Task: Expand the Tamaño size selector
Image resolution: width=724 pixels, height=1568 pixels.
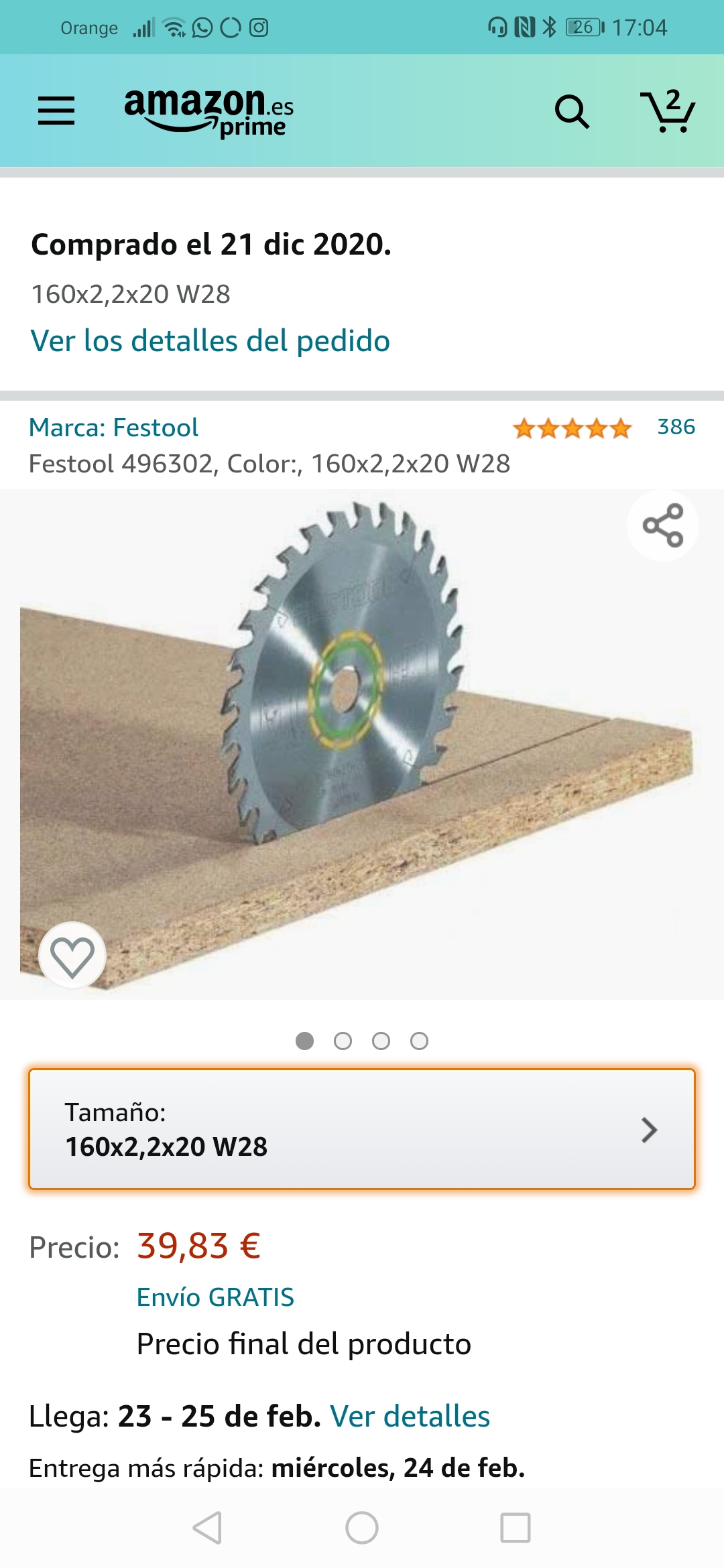Action: pos(362,1129)
